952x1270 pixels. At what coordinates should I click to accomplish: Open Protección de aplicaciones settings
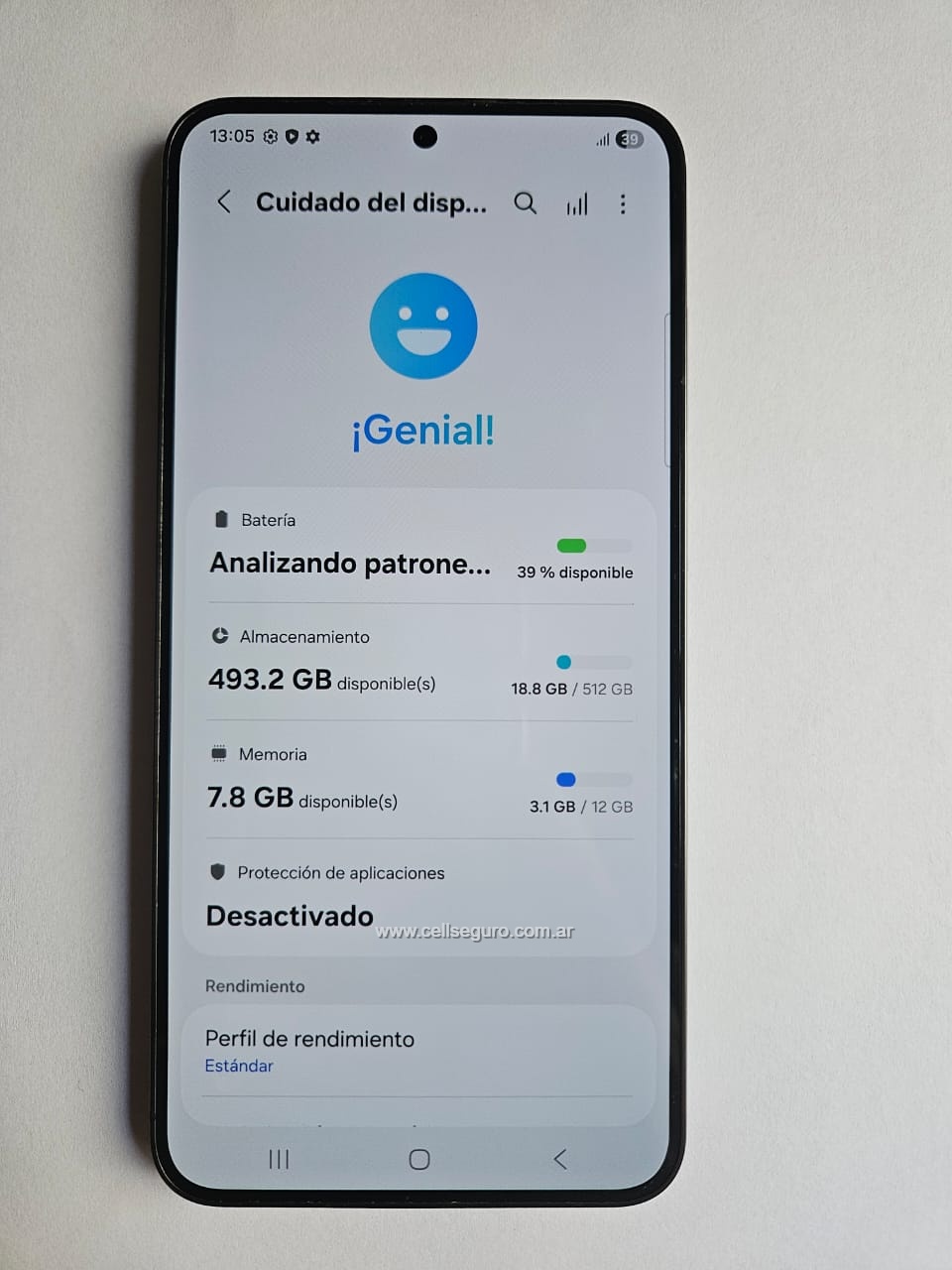click(420, 897)
